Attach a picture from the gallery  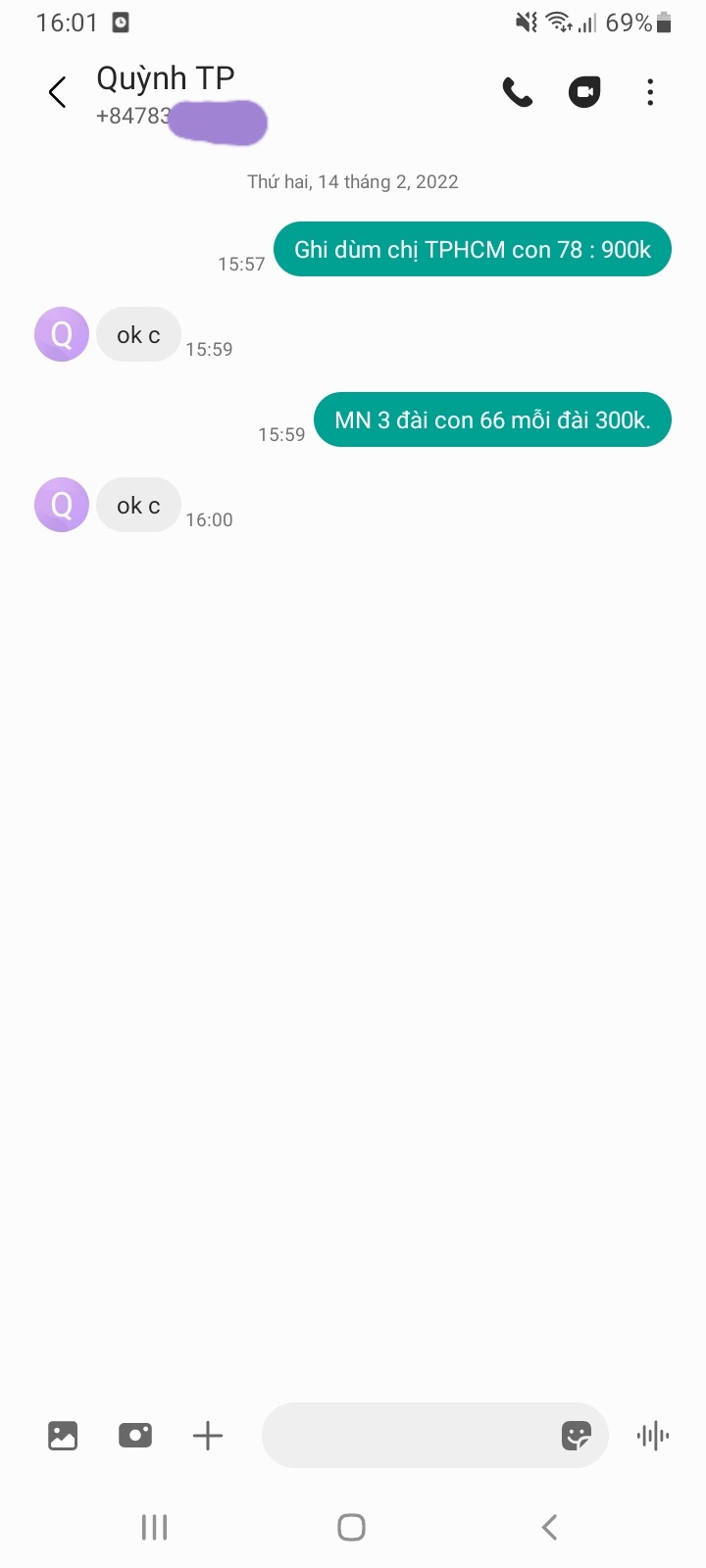point(63,1436)
